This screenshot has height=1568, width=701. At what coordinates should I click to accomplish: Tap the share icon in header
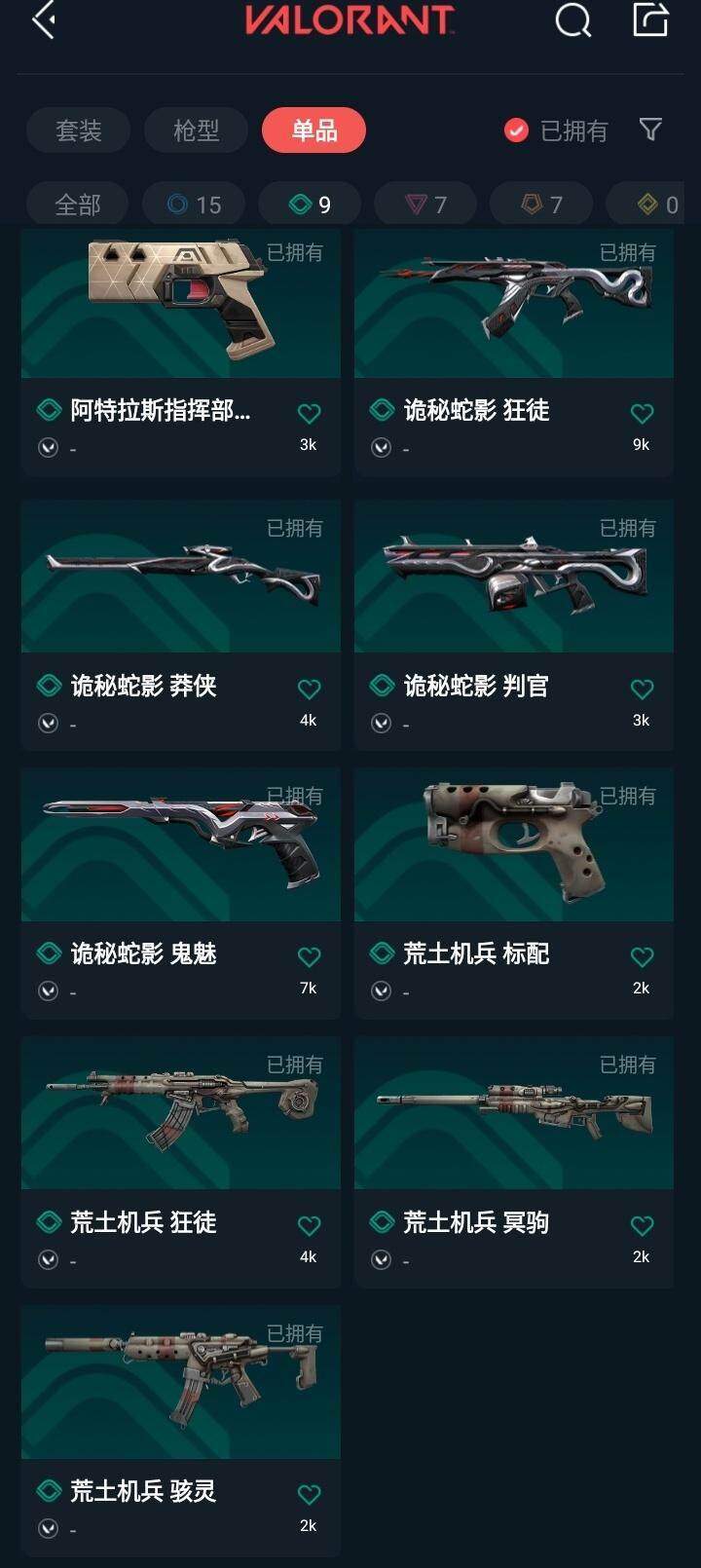click(x=650, y=20)
